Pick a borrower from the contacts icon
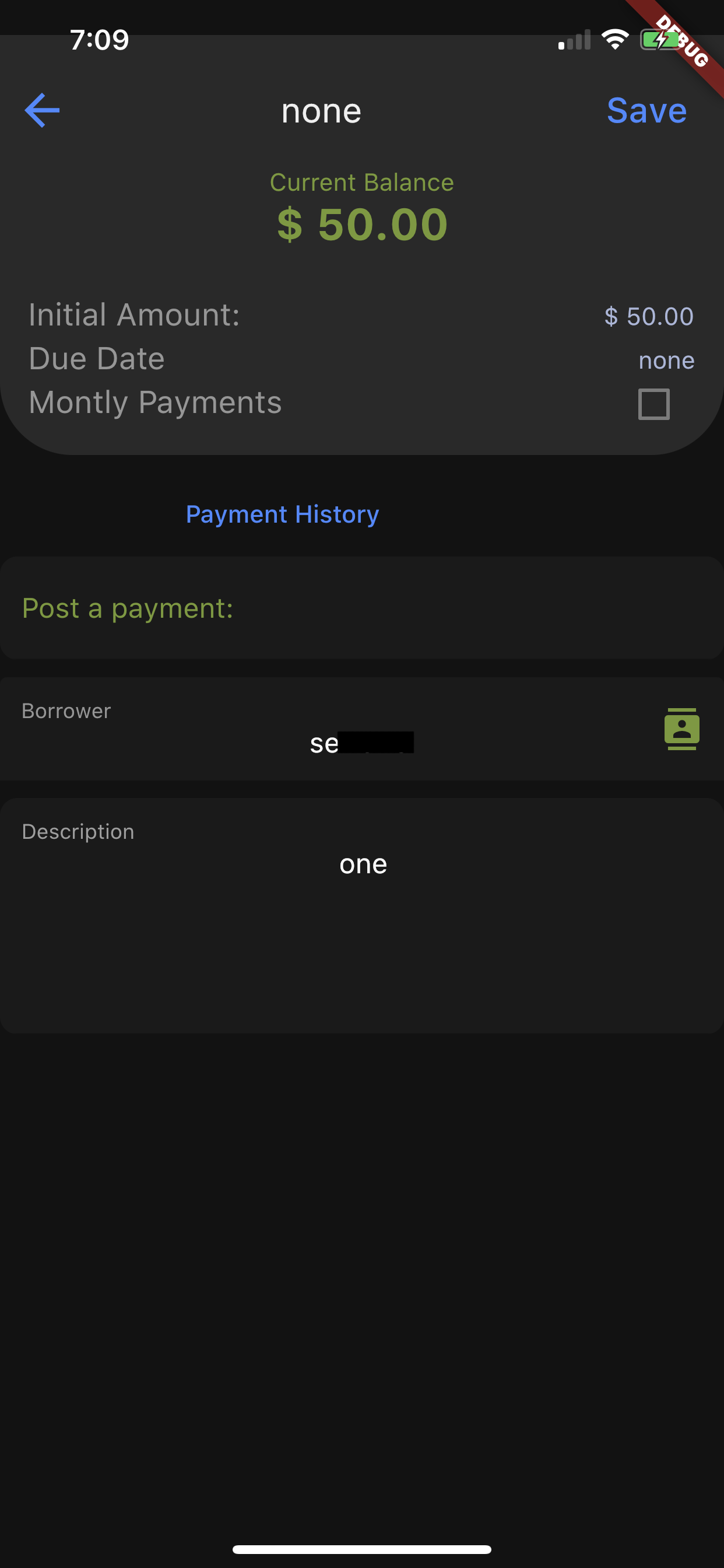 point(681,729)
